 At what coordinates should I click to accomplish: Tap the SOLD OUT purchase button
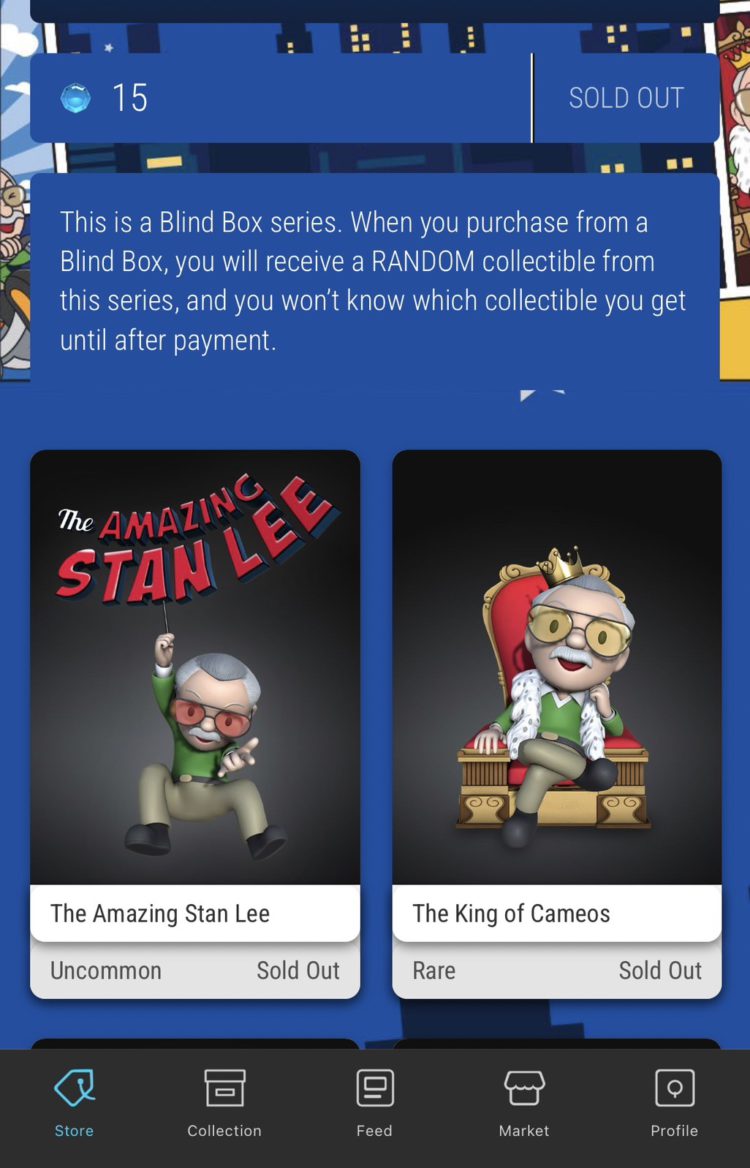click(x=626, y=98)
